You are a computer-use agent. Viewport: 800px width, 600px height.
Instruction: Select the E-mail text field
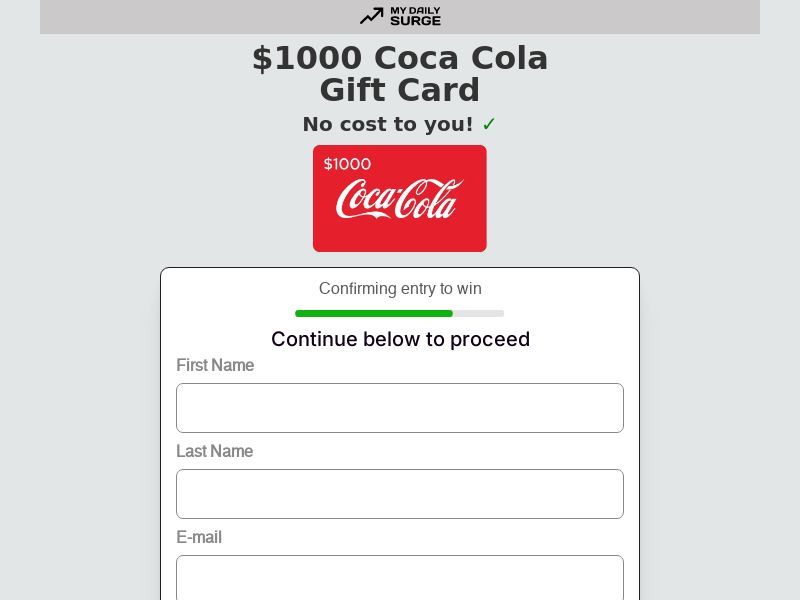pos(400,578)
